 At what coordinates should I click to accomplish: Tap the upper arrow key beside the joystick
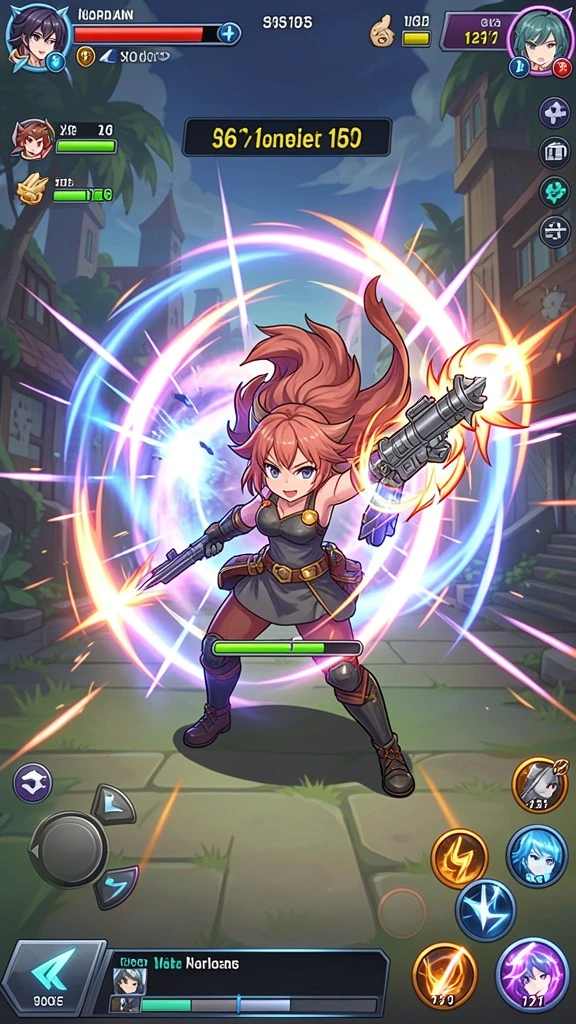coord(114,805)
